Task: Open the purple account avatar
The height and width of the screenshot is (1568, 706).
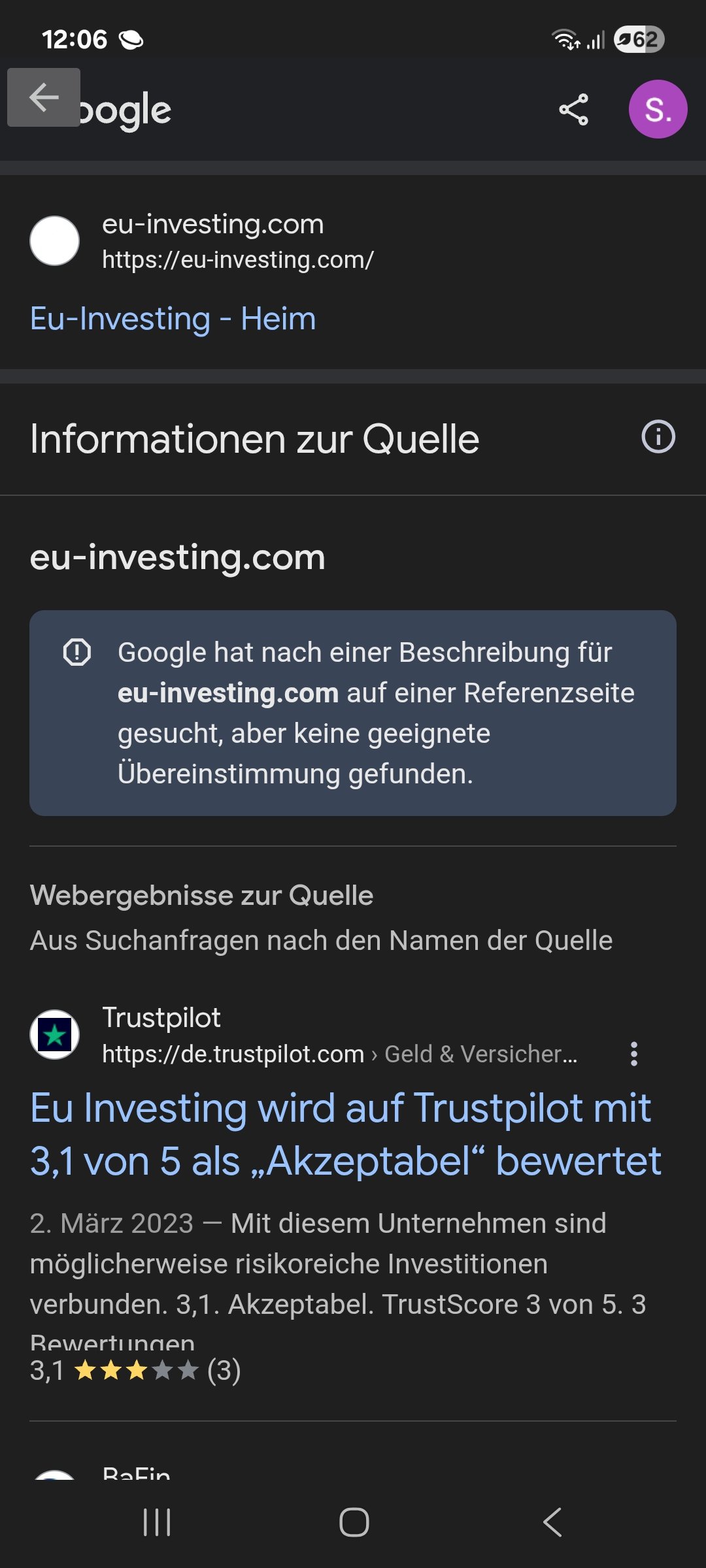Action: (658, 109)
